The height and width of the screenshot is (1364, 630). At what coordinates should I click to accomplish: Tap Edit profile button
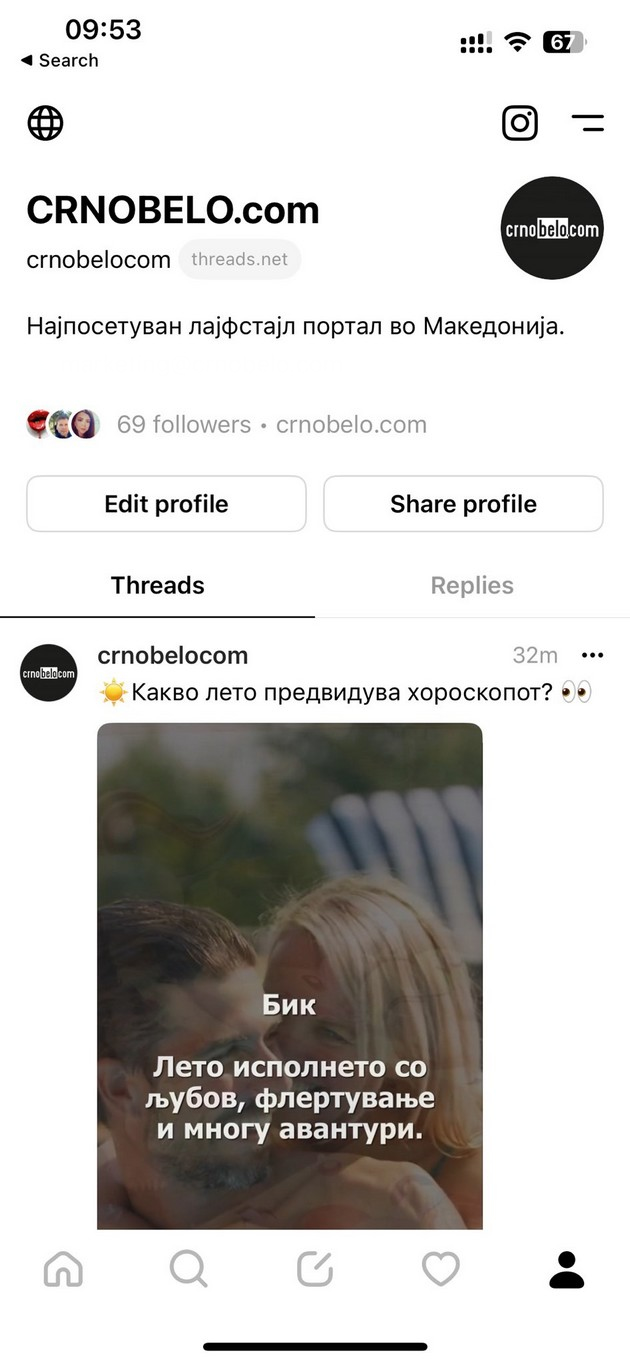coord(166,504)
